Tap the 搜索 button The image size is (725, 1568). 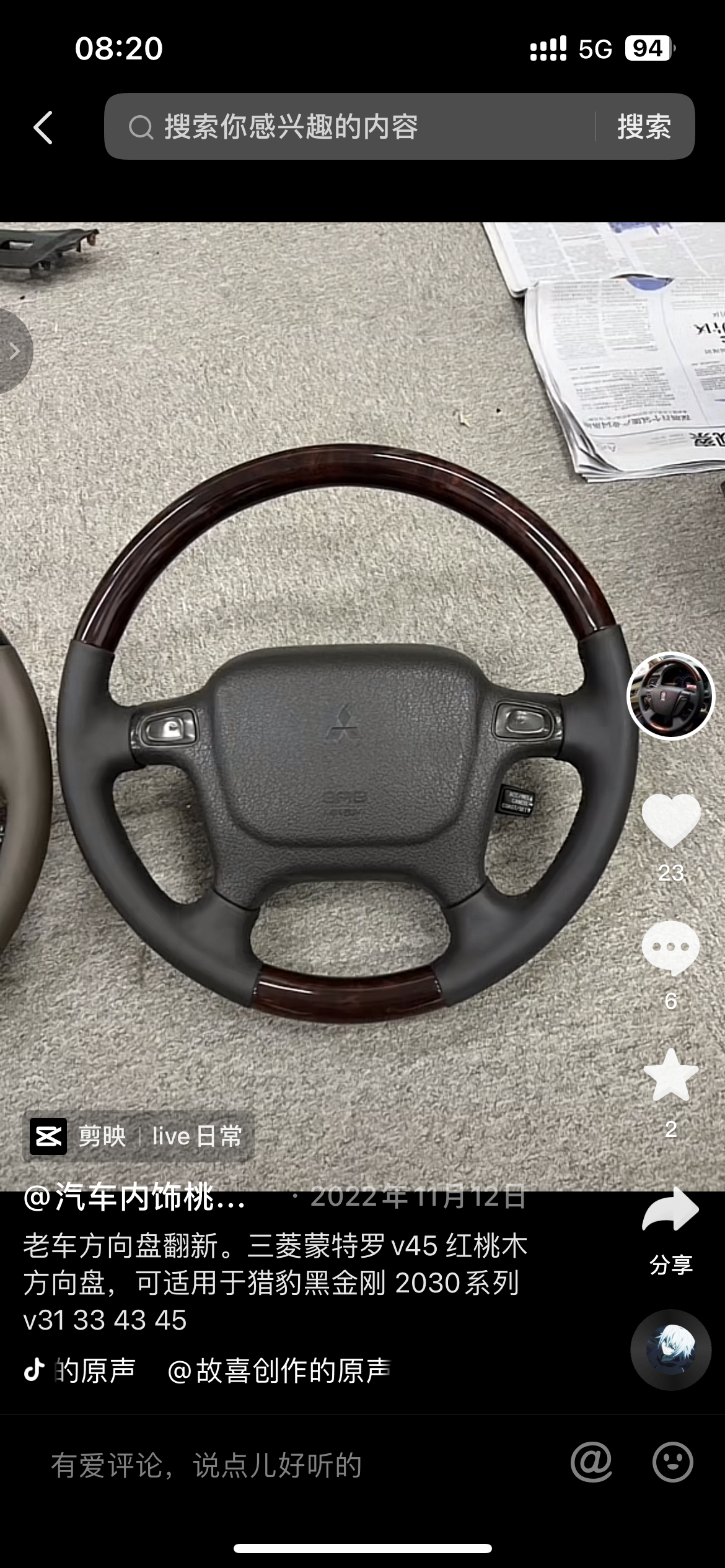click(644, 127)
